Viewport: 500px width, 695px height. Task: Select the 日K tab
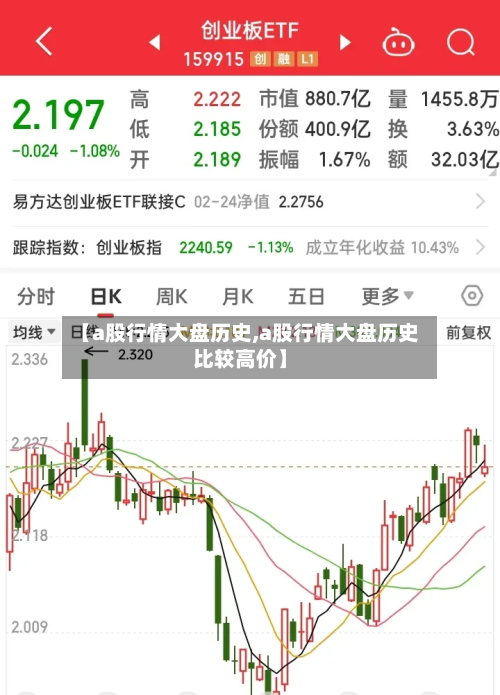pyautogui.click(x=105, y=296)
